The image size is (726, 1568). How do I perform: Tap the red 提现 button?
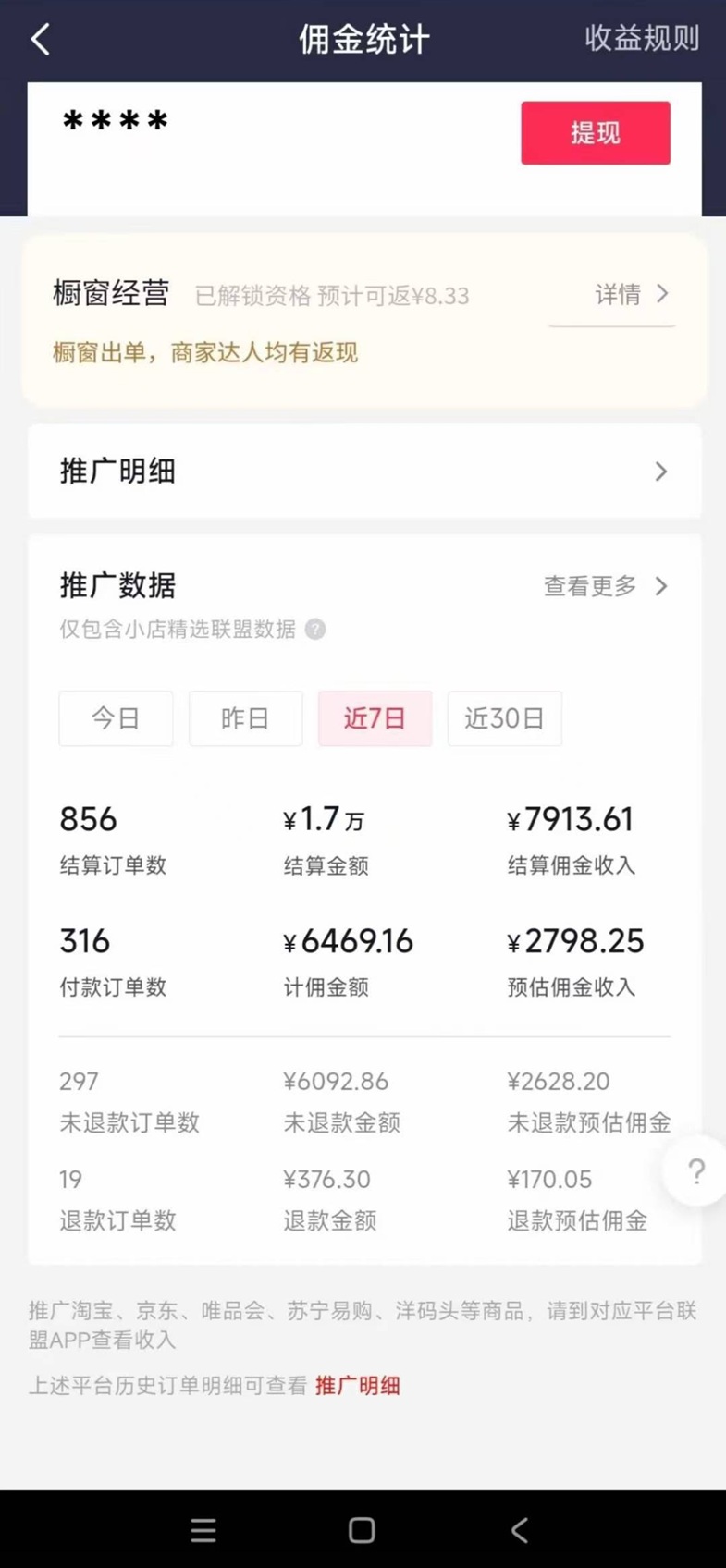coord(596,133)
